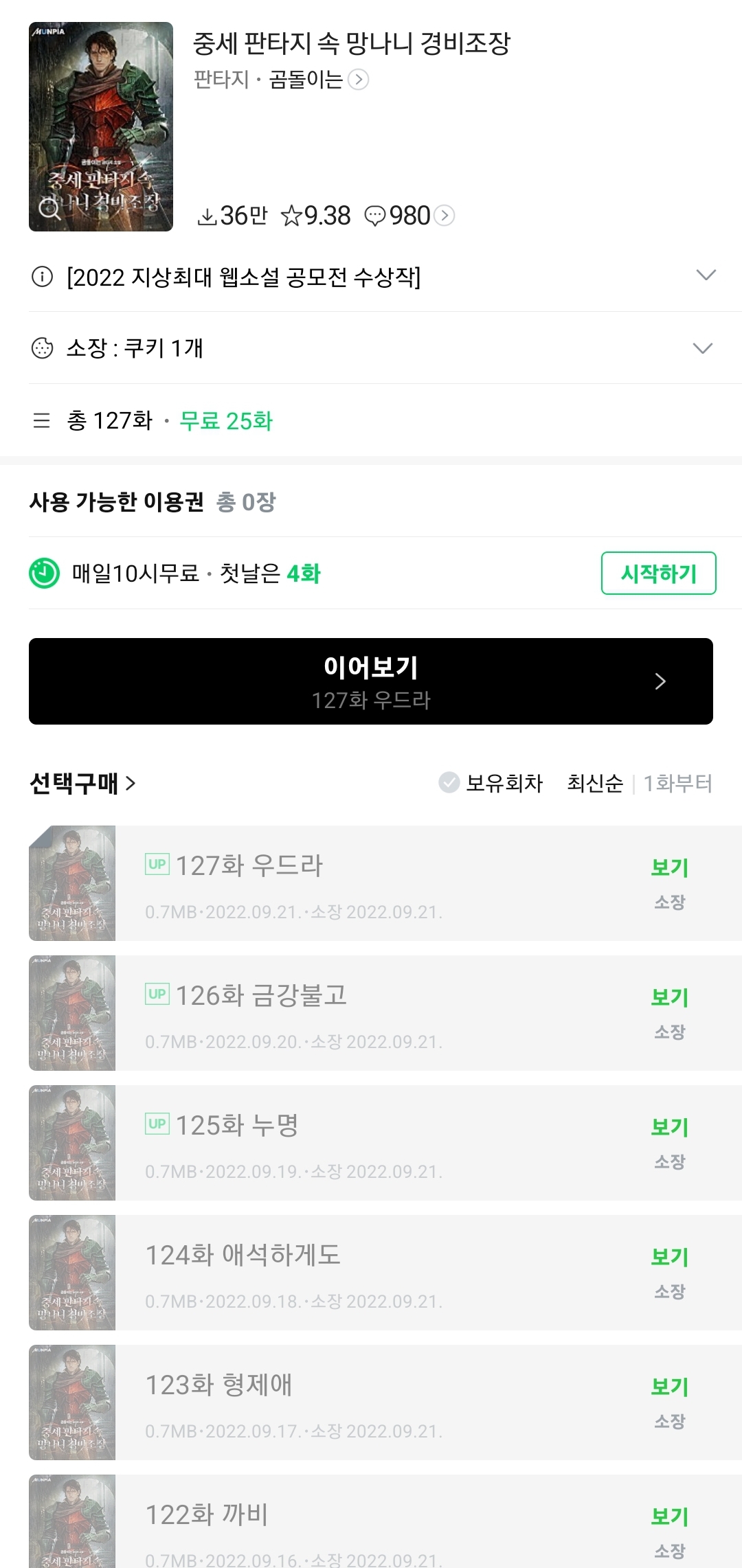This screenshot has width=742, height=1568.
Task: Open the 980 comments section
Action: tap(409, 216)
